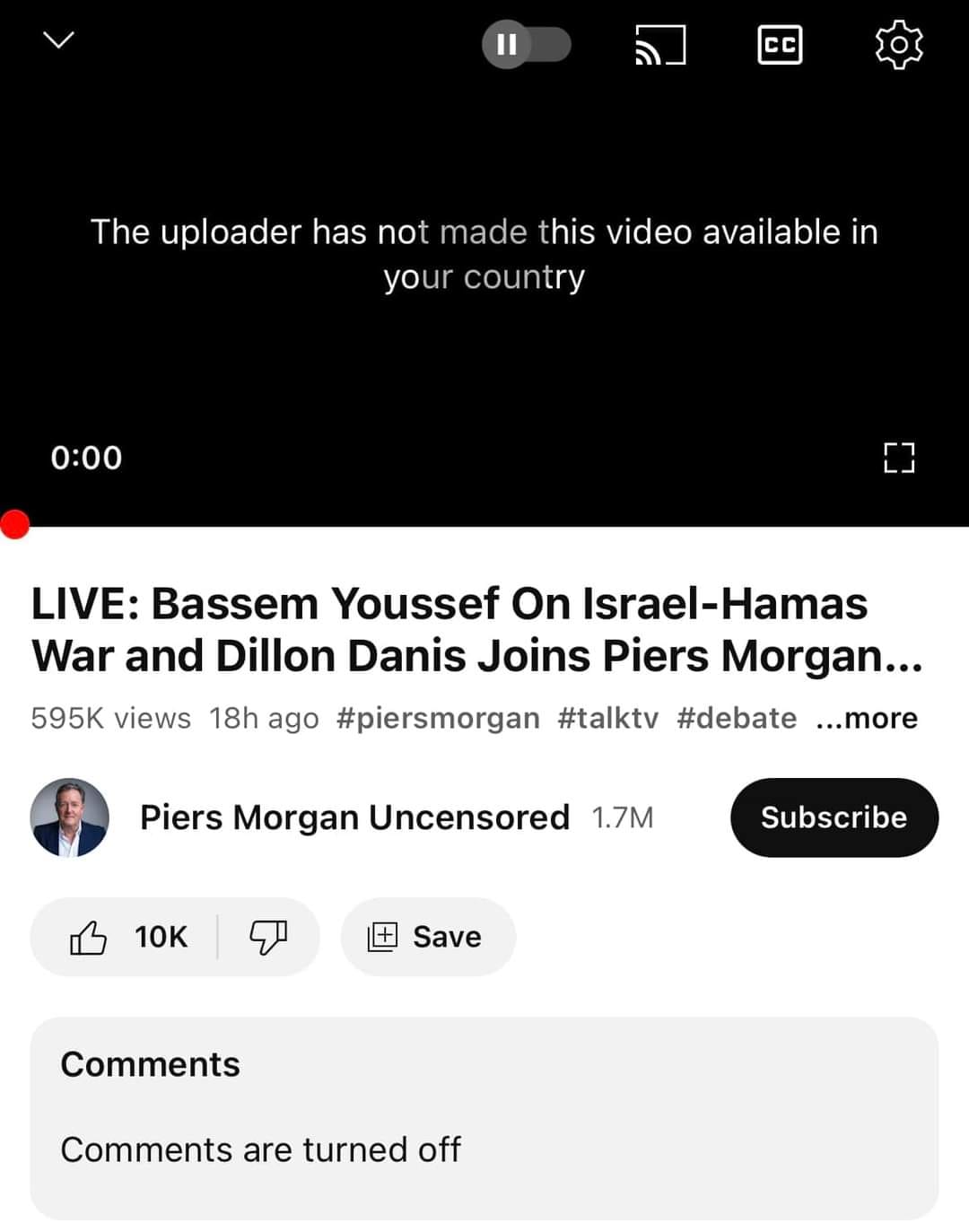Enter fullscreen mode
This screenshot has width=969, height=1232.
pos(898,458)
